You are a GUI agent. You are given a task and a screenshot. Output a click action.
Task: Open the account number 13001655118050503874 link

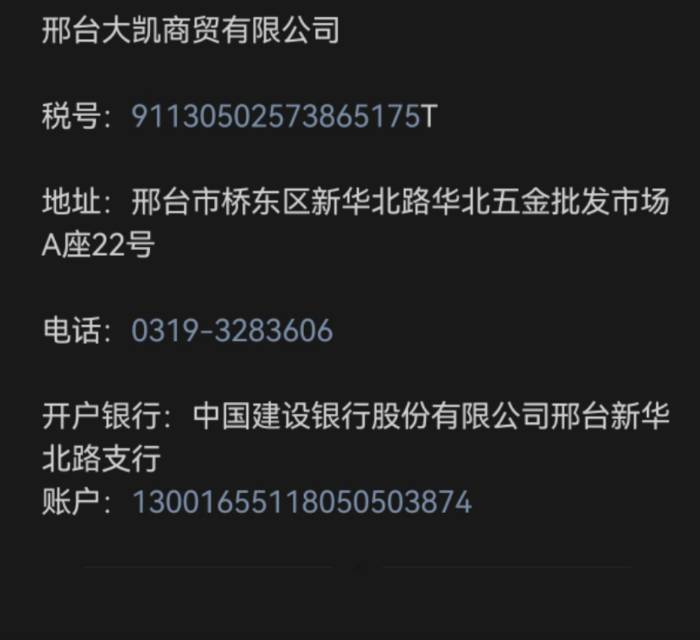[301, 501]
